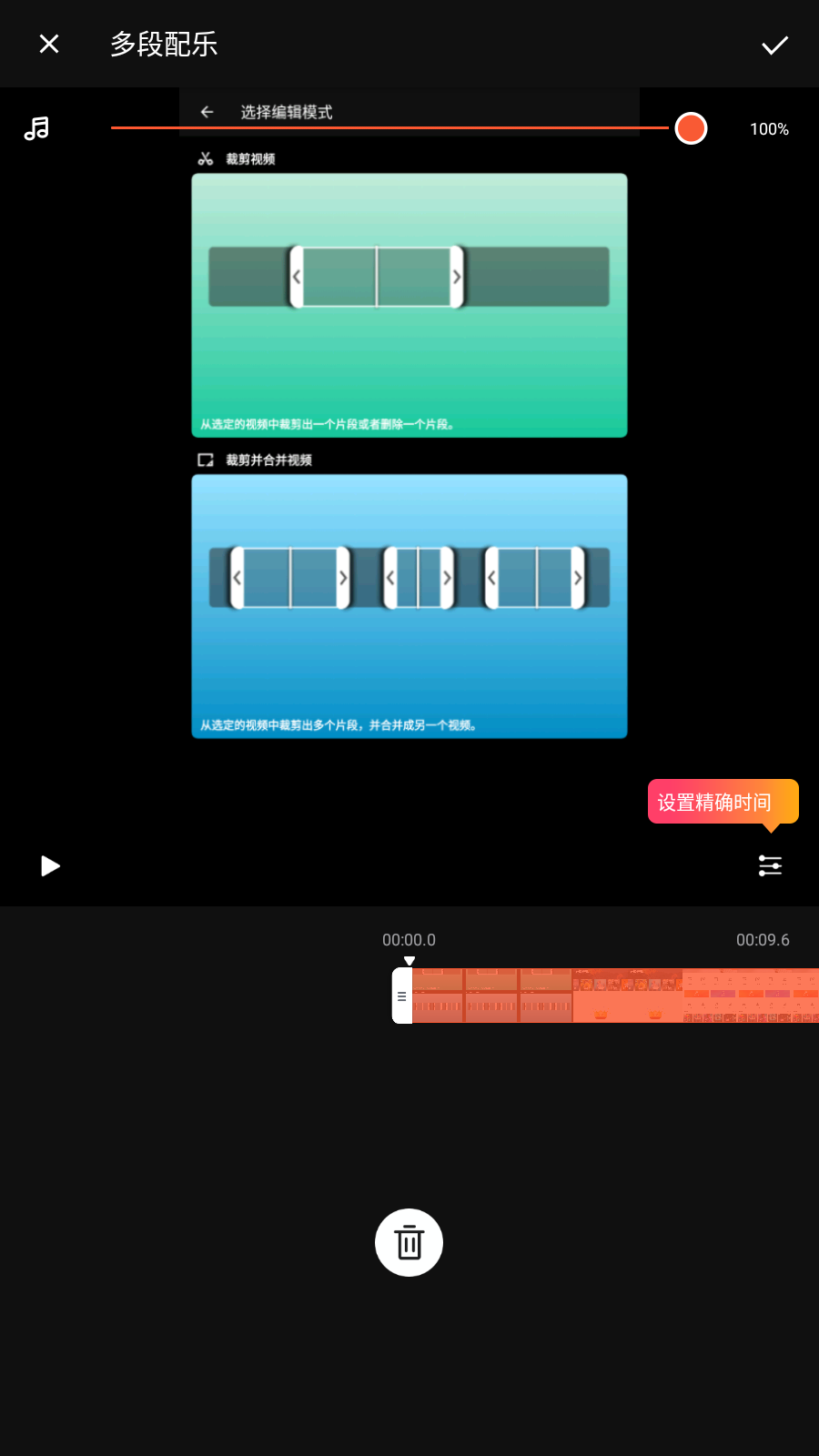This screenshot has height=1456, width=819.
Task: Tap the volume slider handle
Action: [691, 128]
